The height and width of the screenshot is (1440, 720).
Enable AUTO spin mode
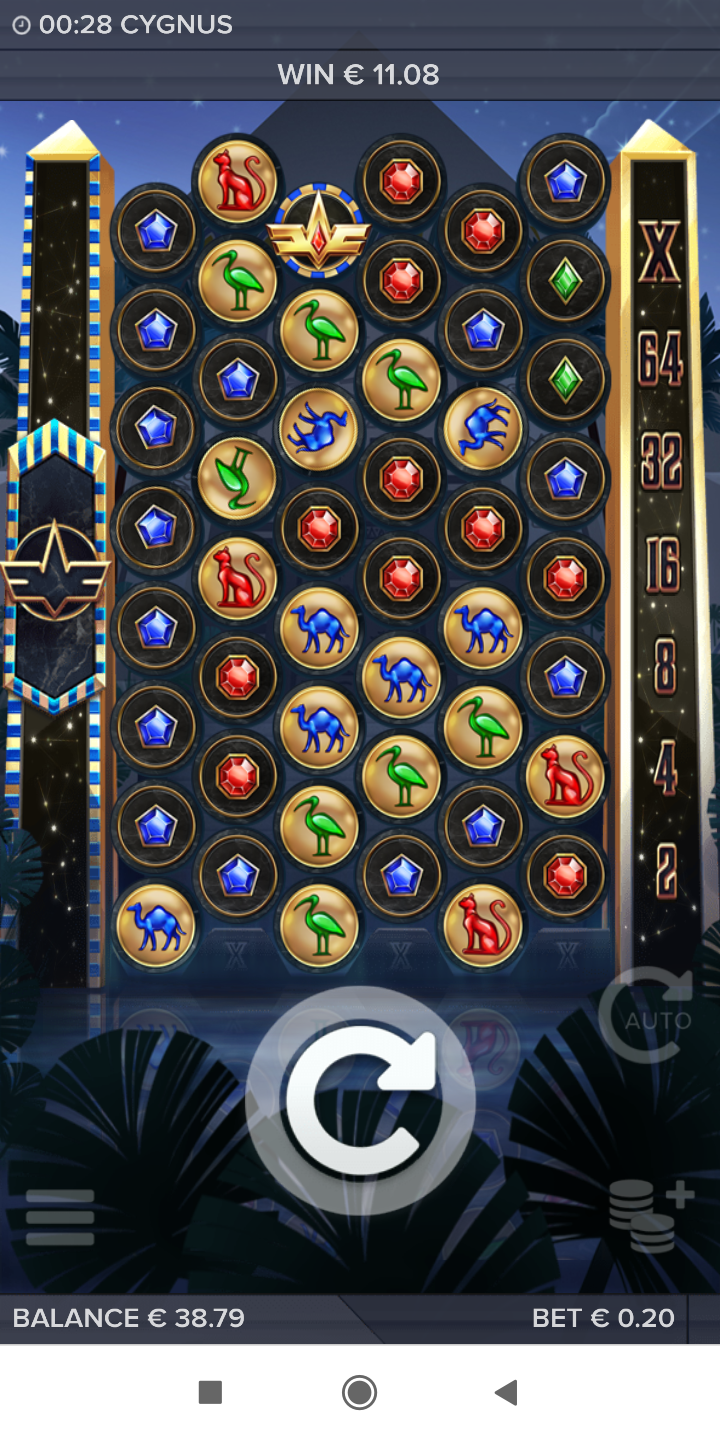click(648, 1015)
